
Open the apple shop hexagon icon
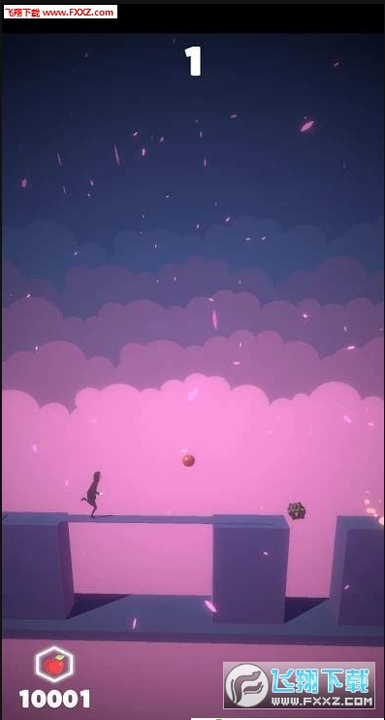click(55, 664)
